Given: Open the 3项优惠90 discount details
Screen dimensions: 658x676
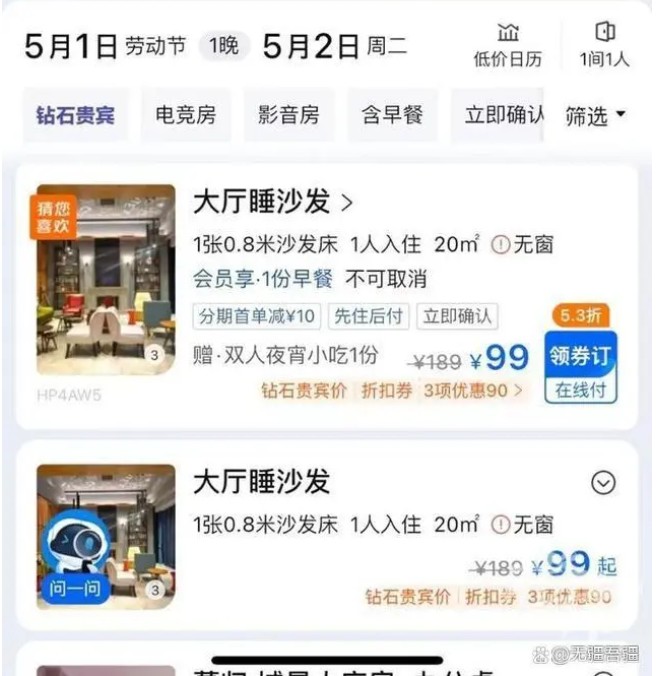Looking at the screenshot, I should click(473, 391).
